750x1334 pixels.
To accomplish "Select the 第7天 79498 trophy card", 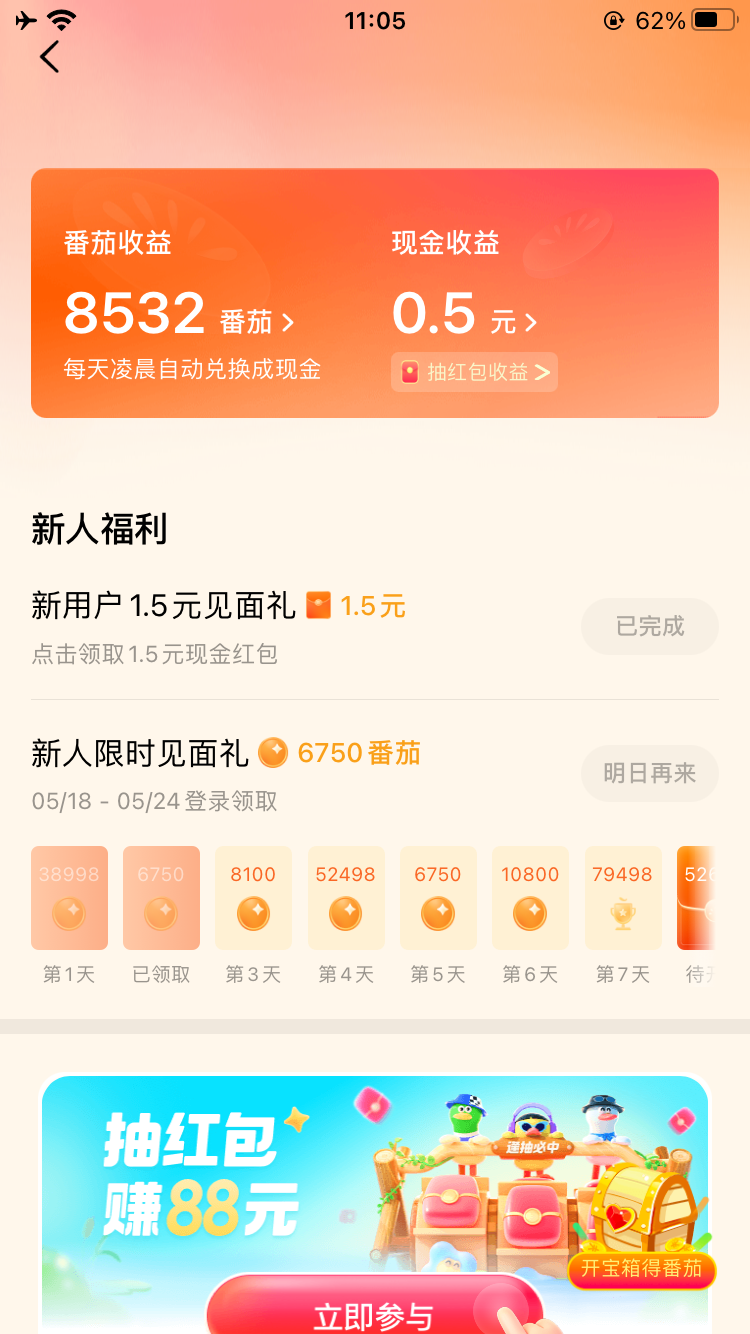I will [x=623, y=897].
